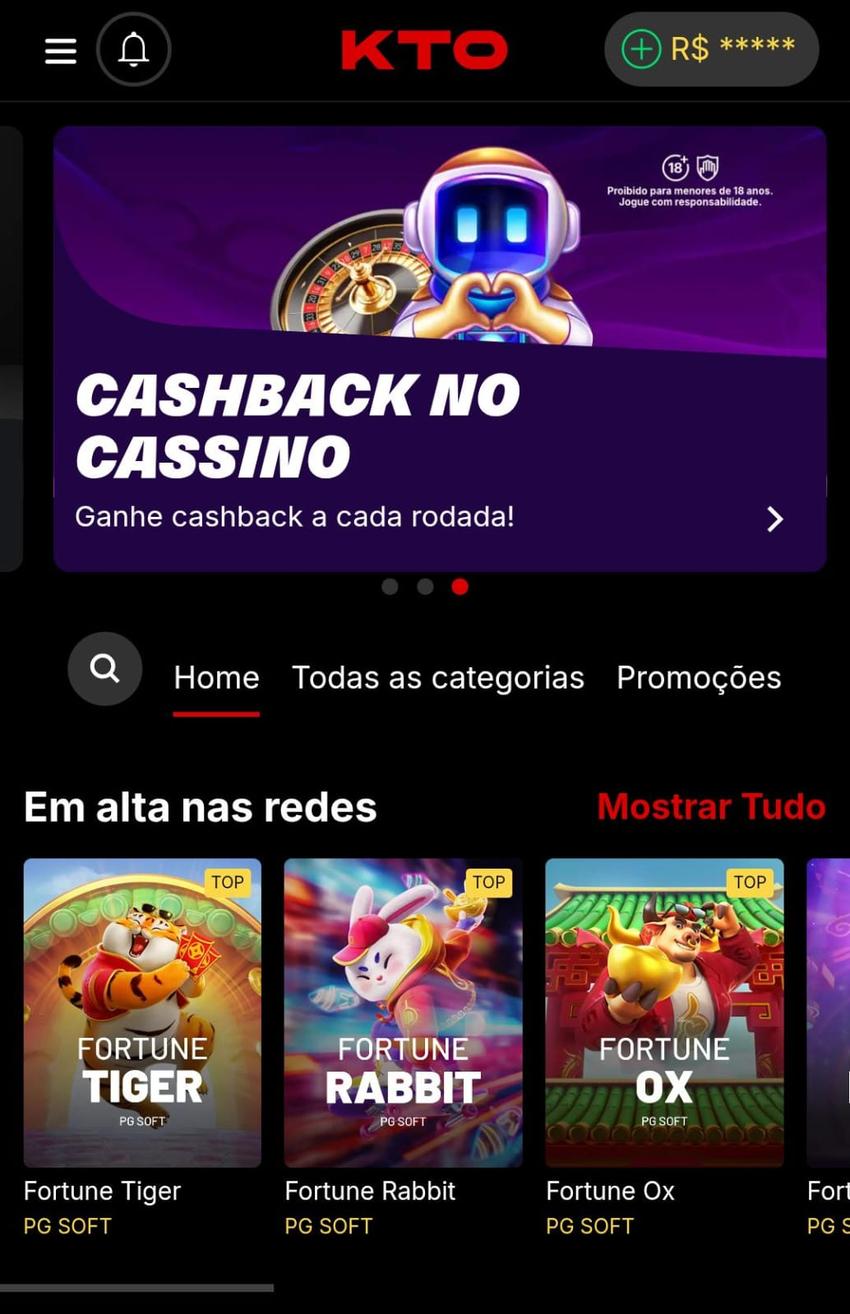Open the partially visible game card on the right
The image size is (850, 1314).
coord(828,1012)
